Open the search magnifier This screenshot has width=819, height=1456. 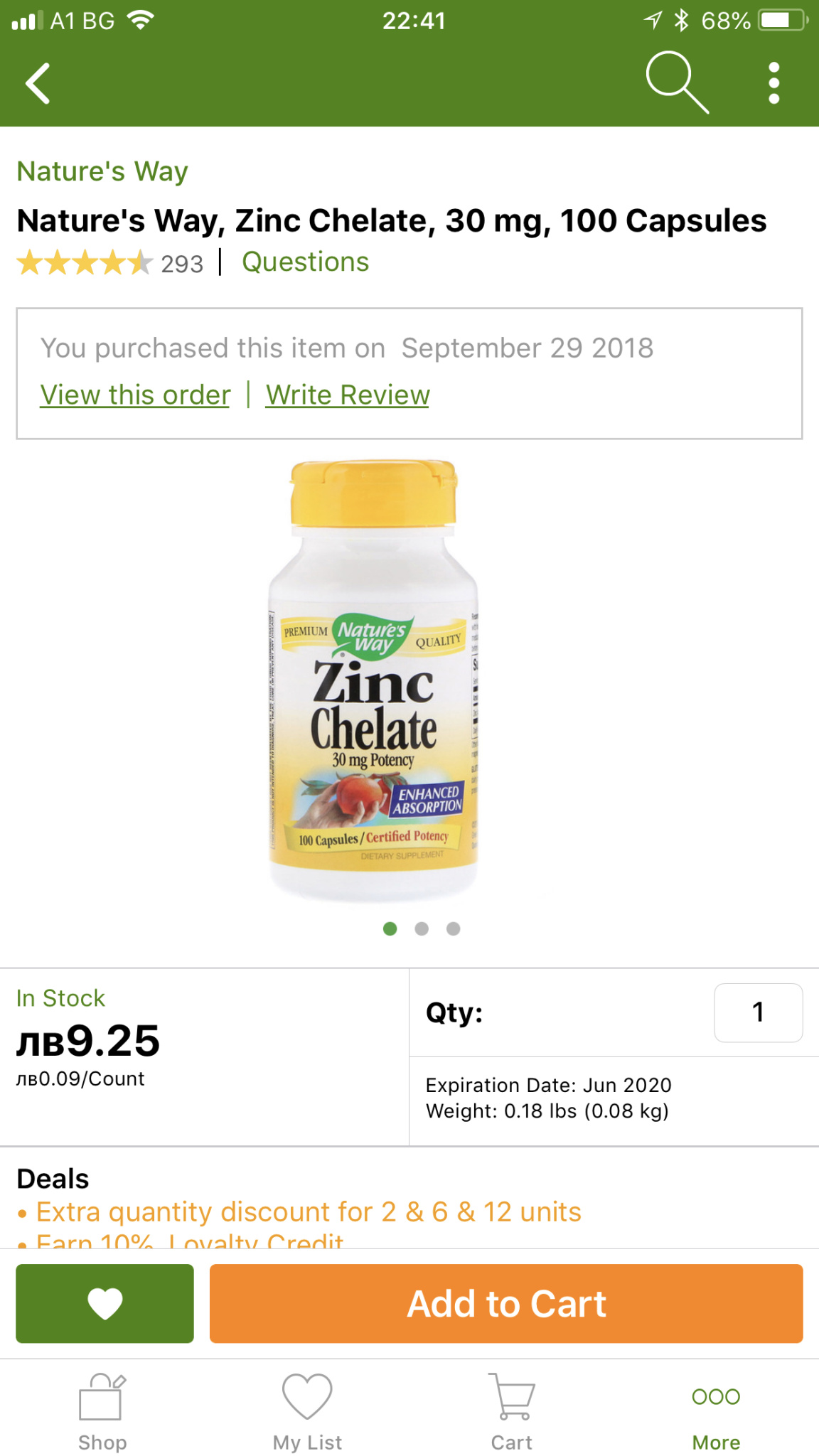pyautogui.click(x=676, y=82)
